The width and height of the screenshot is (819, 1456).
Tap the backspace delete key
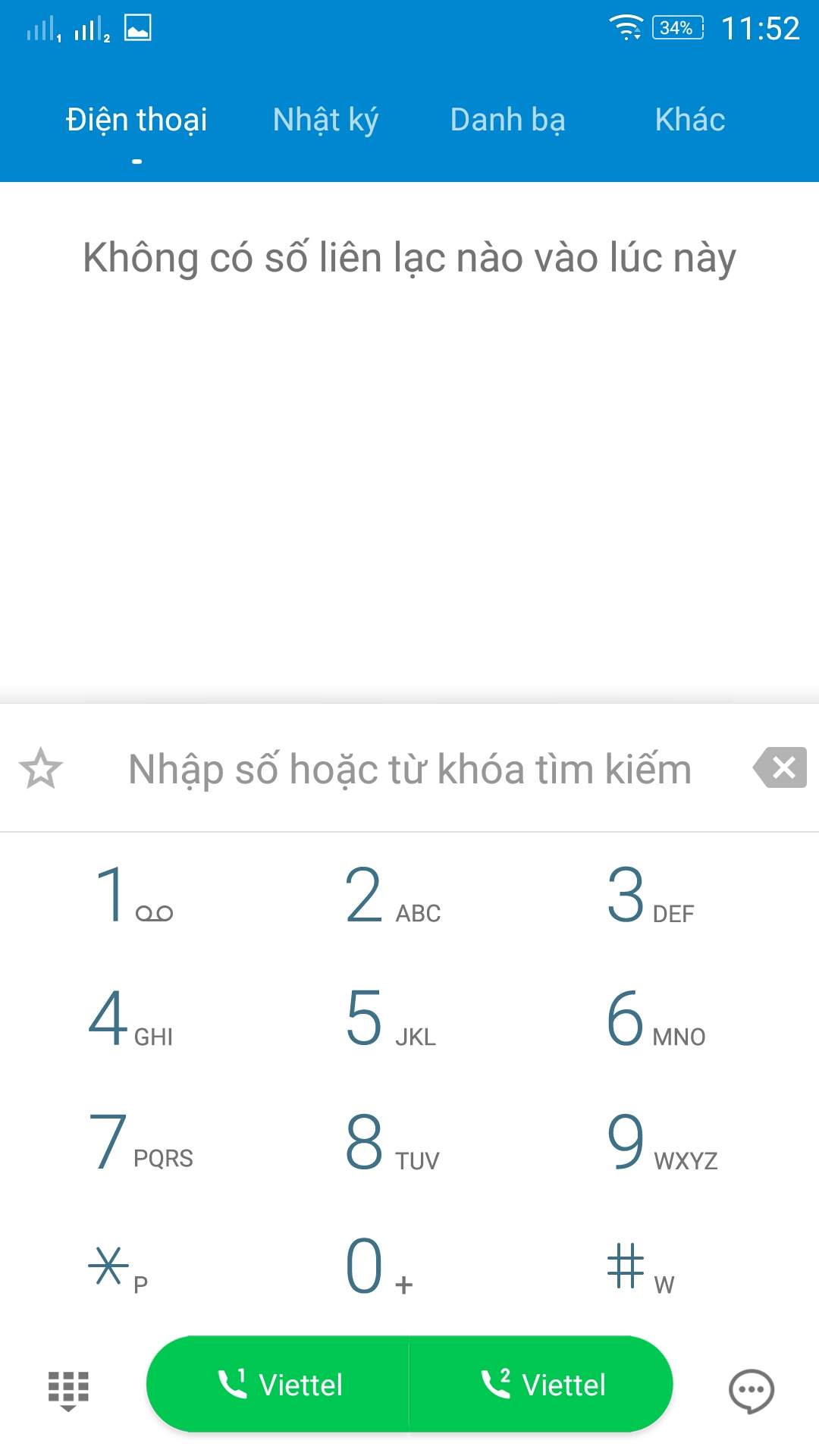click(779, 767)
